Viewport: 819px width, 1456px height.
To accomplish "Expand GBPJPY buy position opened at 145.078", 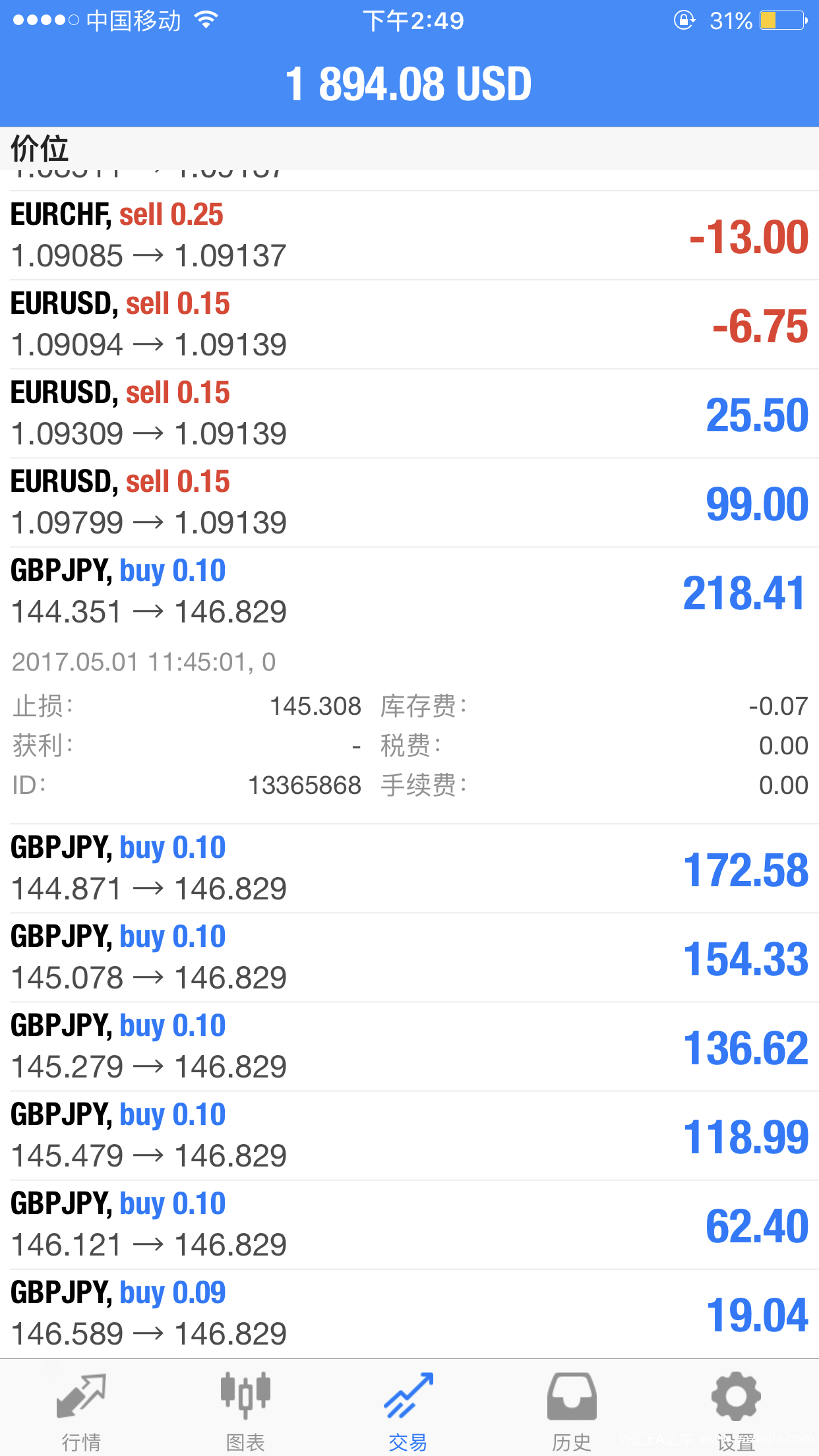I will click(409, 958).
